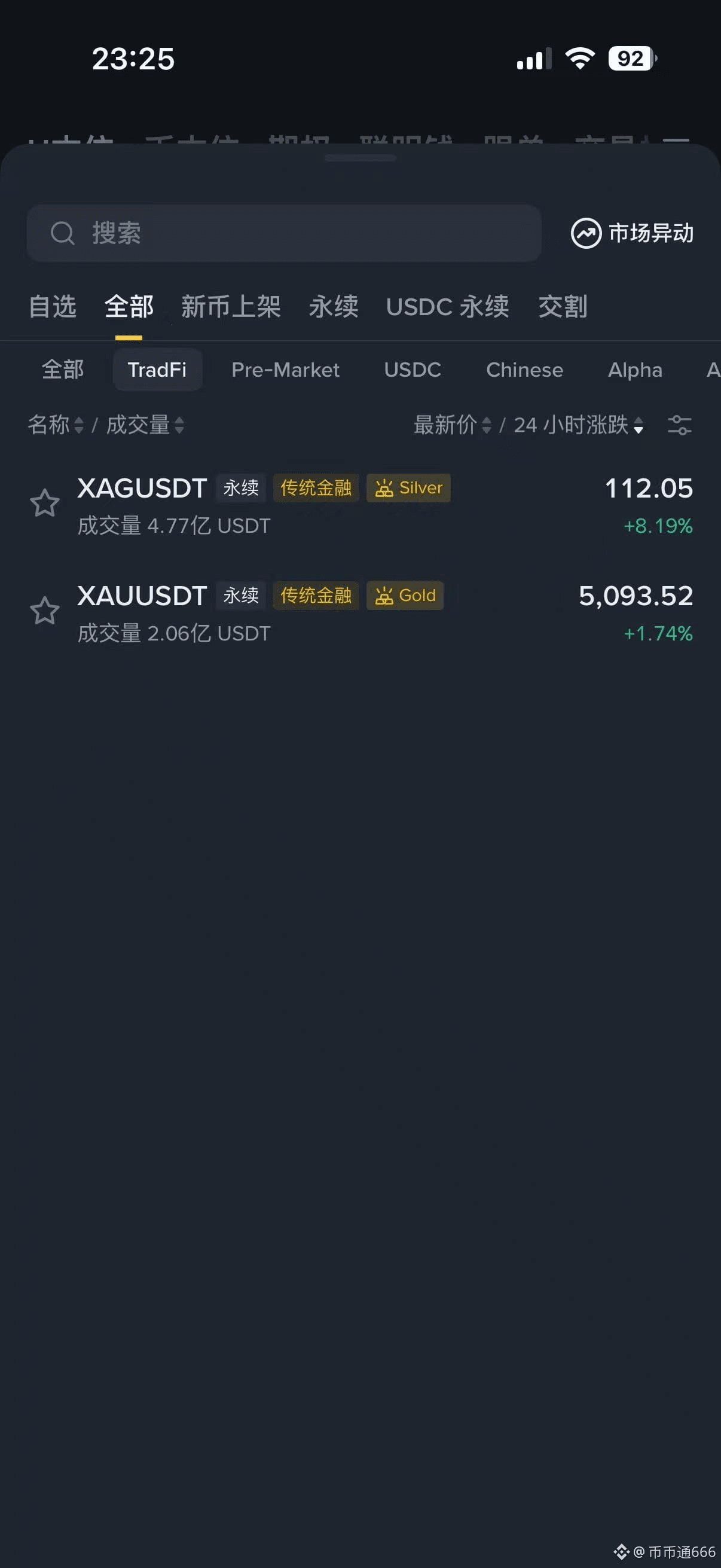The height and width of the screenshot is (1568, 721).
Task: Switch to the 新币上架 tab
Action: click(231, 306)
